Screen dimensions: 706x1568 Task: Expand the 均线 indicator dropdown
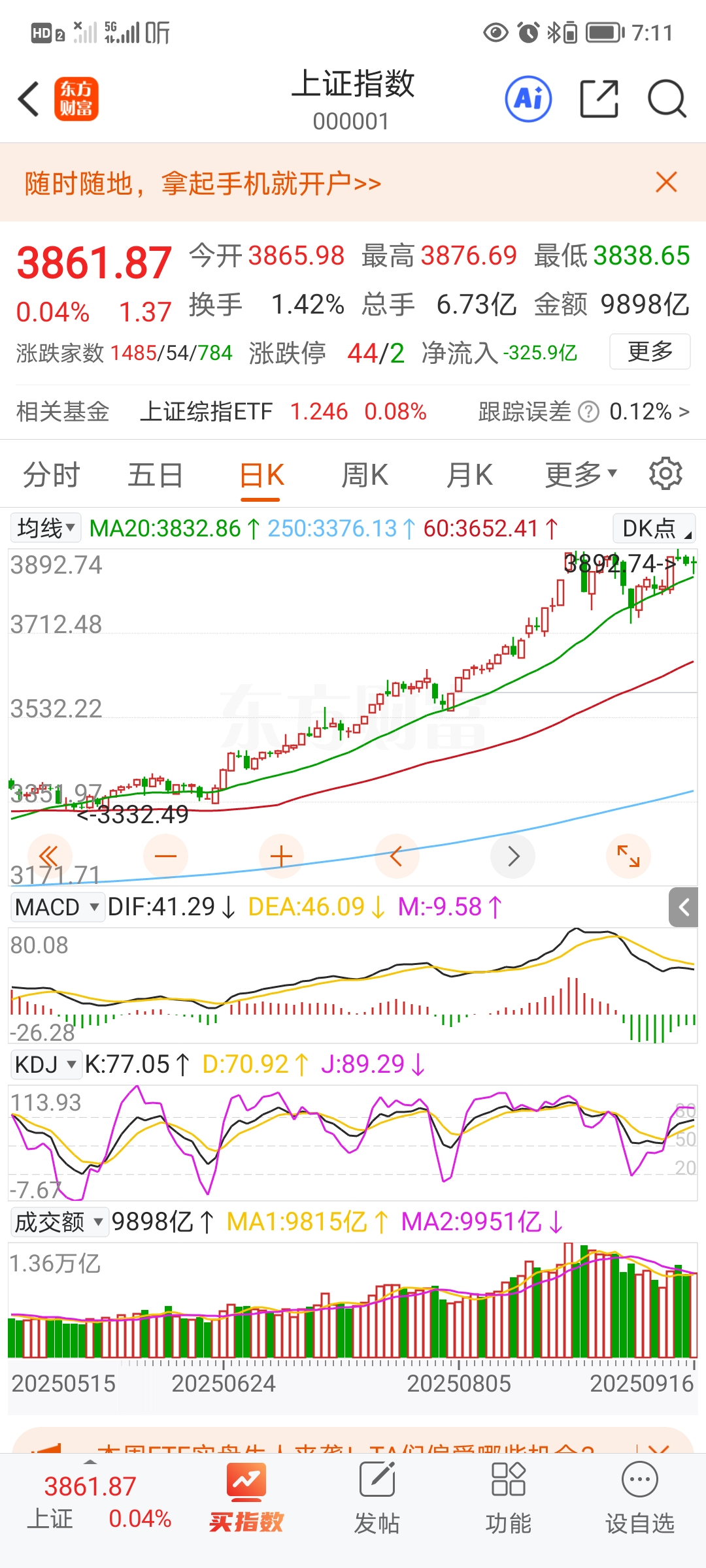point(46,528)
